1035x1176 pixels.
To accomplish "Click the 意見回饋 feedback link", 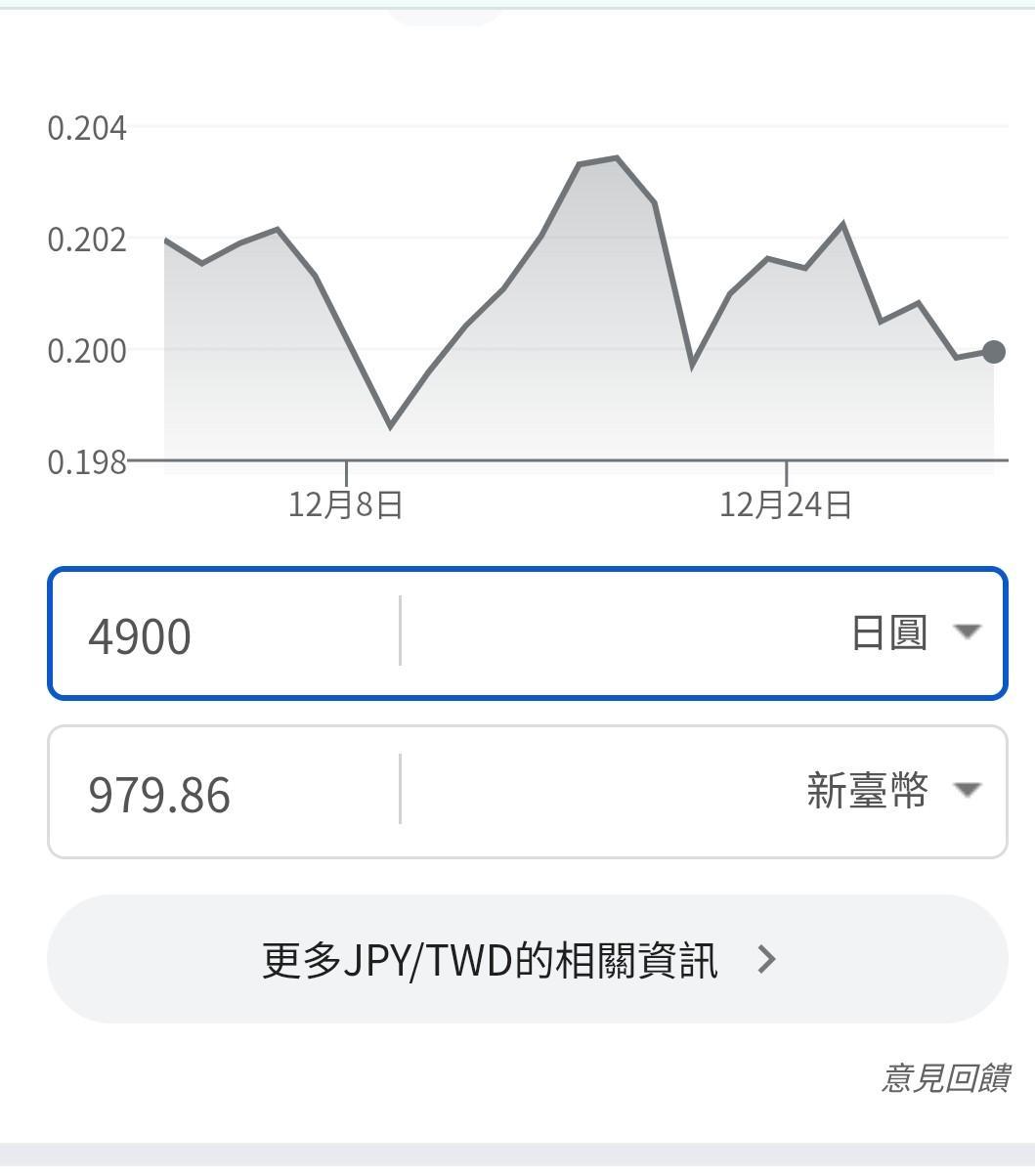I will tap(945, 1075).
